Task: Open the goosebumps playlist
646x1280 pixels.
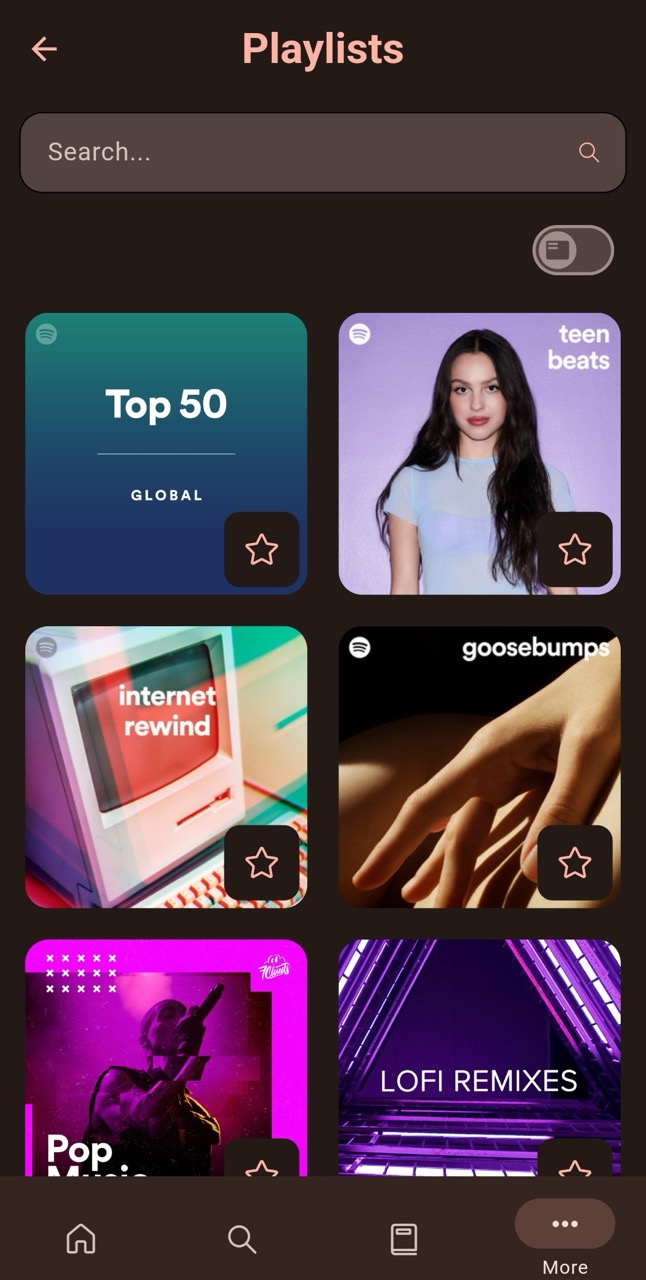Action: click(480, 767)
